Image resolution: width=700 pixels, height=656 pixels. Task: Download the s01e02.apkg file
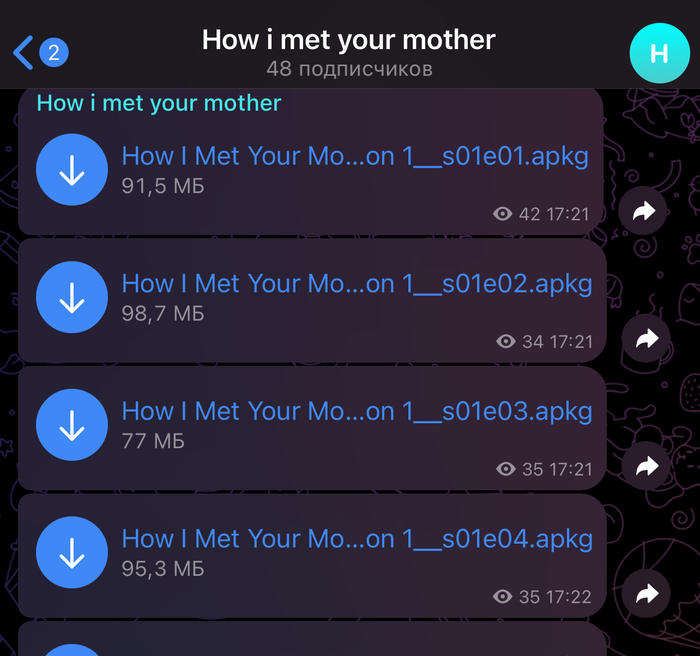pos(71,298)
